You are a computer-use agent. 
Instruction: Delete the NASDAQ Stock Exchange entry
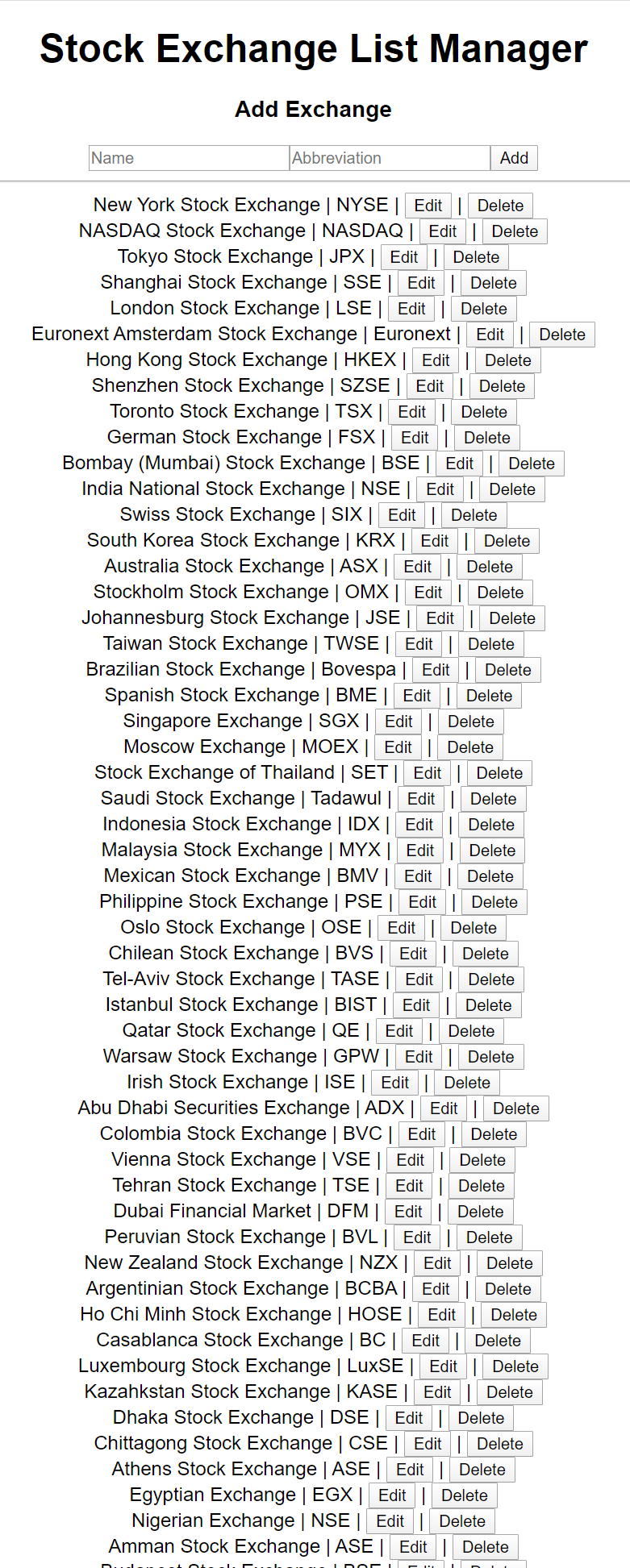[x=515, y=231]
